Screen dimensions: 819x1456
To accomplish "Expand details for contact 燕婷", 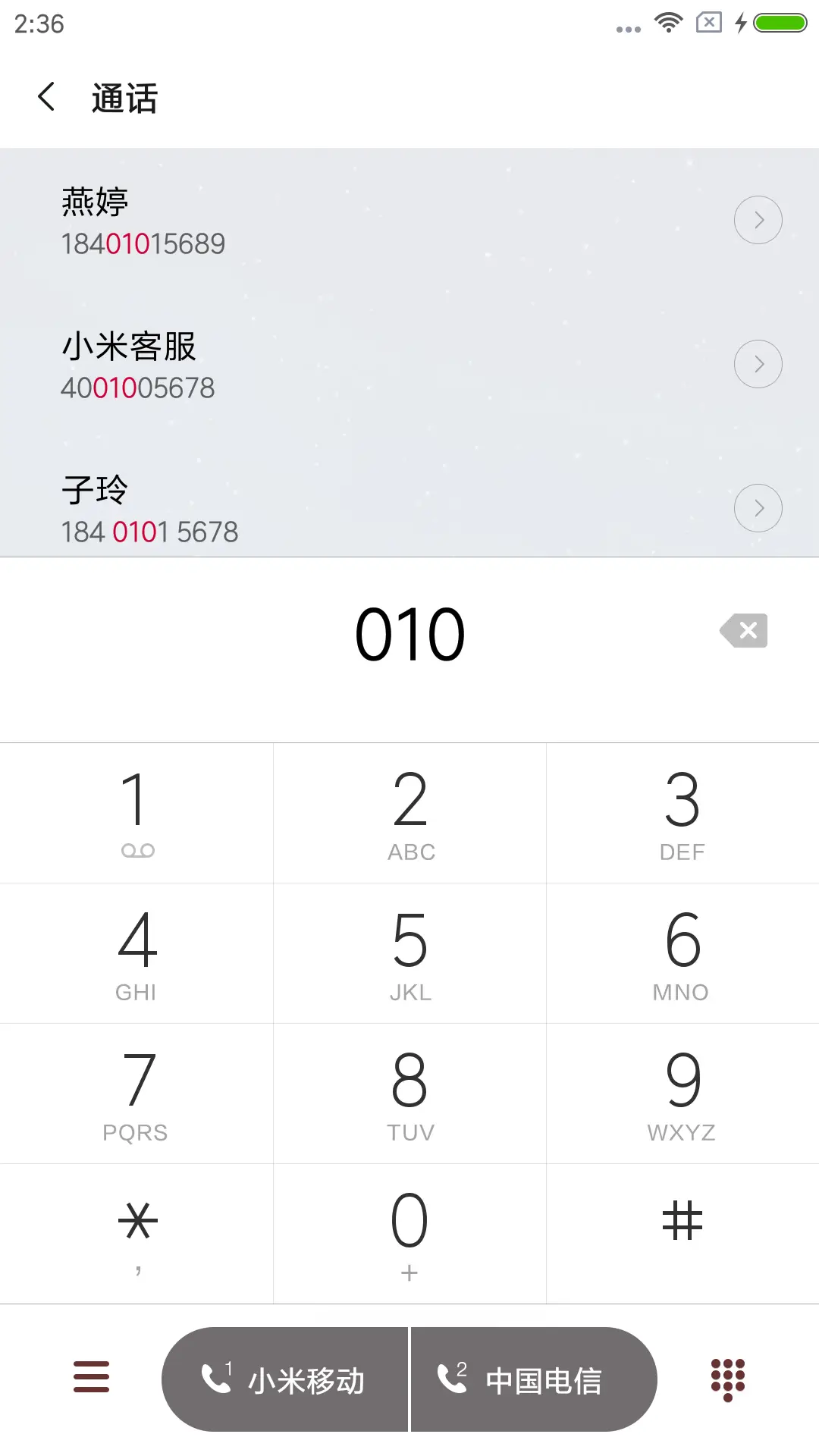I will coord(758,220).
